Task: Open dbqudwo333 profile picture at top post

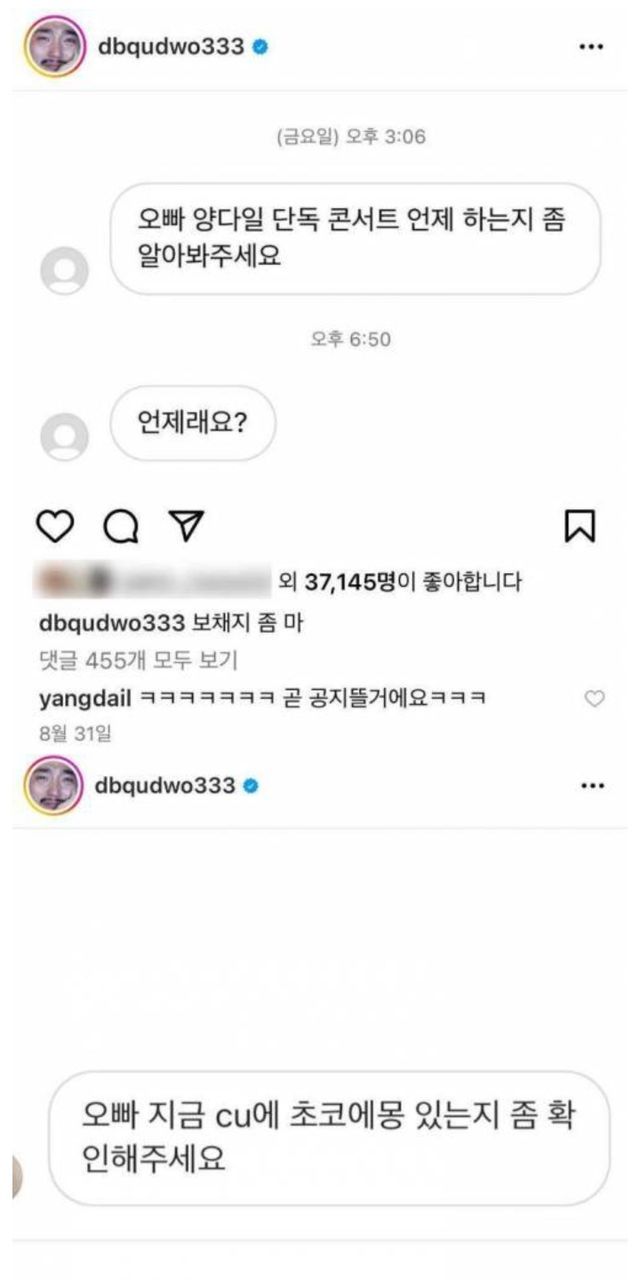Action: (x=53, y=46)
